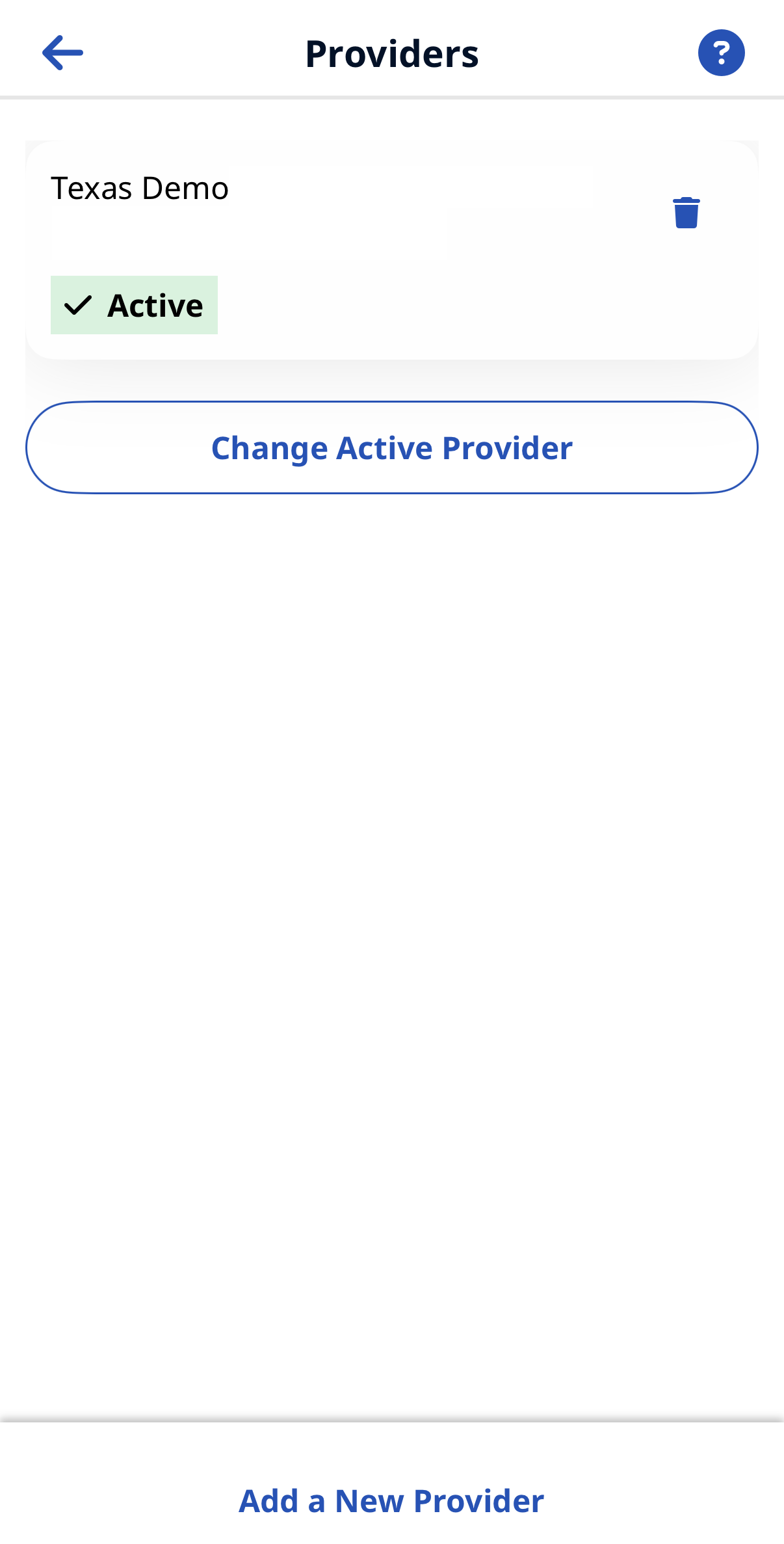Viewport: 784px width, 1544px height.
Task: Delete the Texas Demo provider
Action: 686,213
